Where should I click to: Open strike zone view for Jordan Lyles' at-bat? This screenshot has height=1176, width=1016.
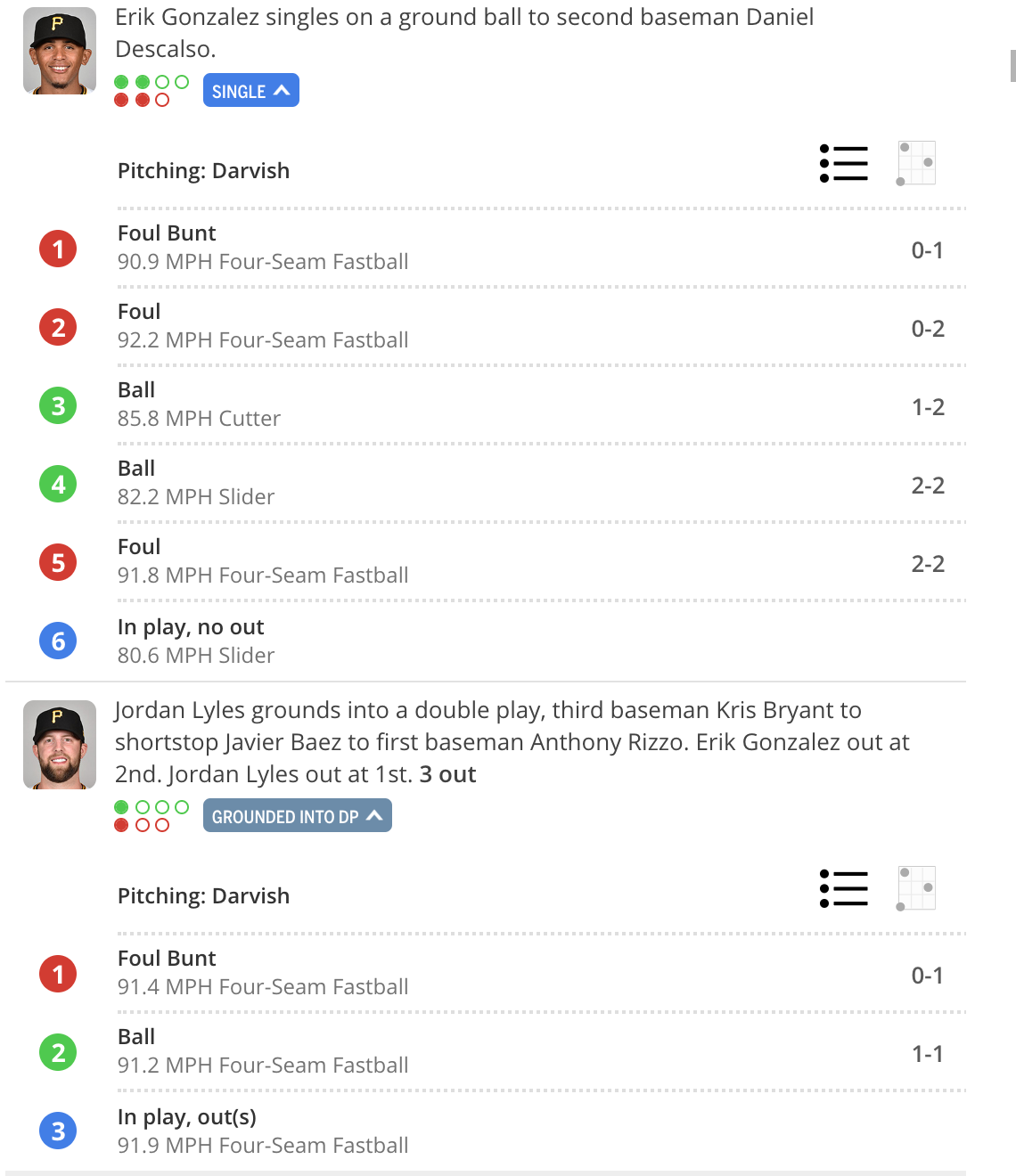[916, 889]
